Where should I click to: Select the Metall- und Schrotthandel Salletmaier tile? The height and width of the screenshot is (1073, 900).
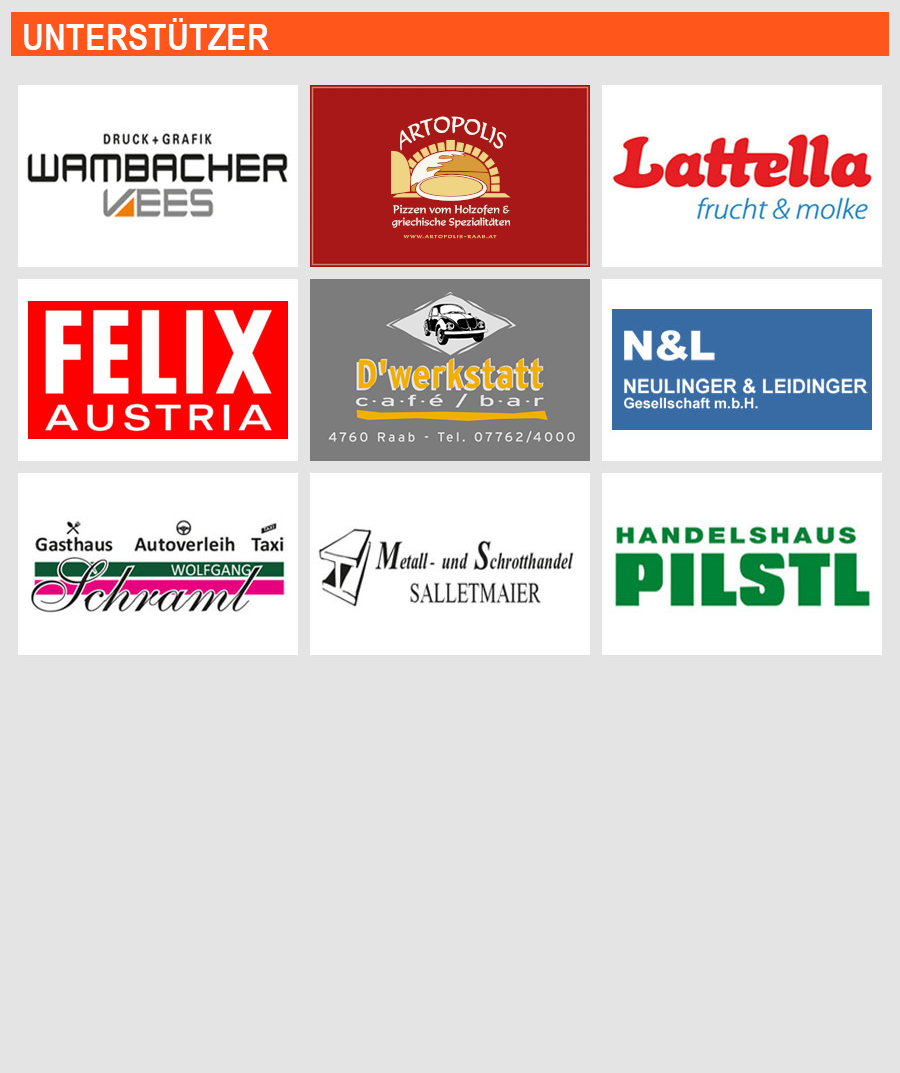(x=450, y=564)
